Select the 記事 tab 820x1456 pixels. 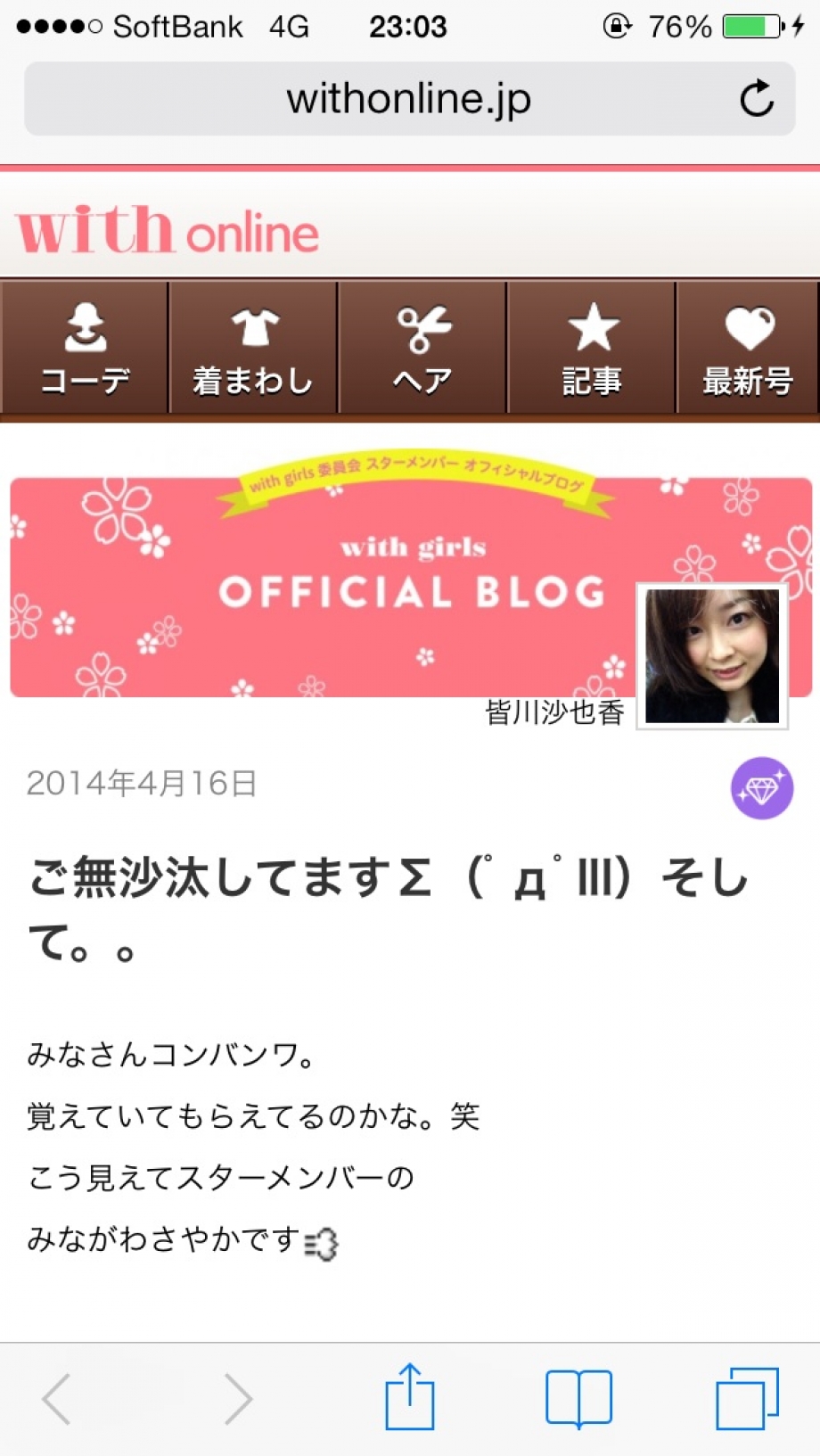coord(592,350)
